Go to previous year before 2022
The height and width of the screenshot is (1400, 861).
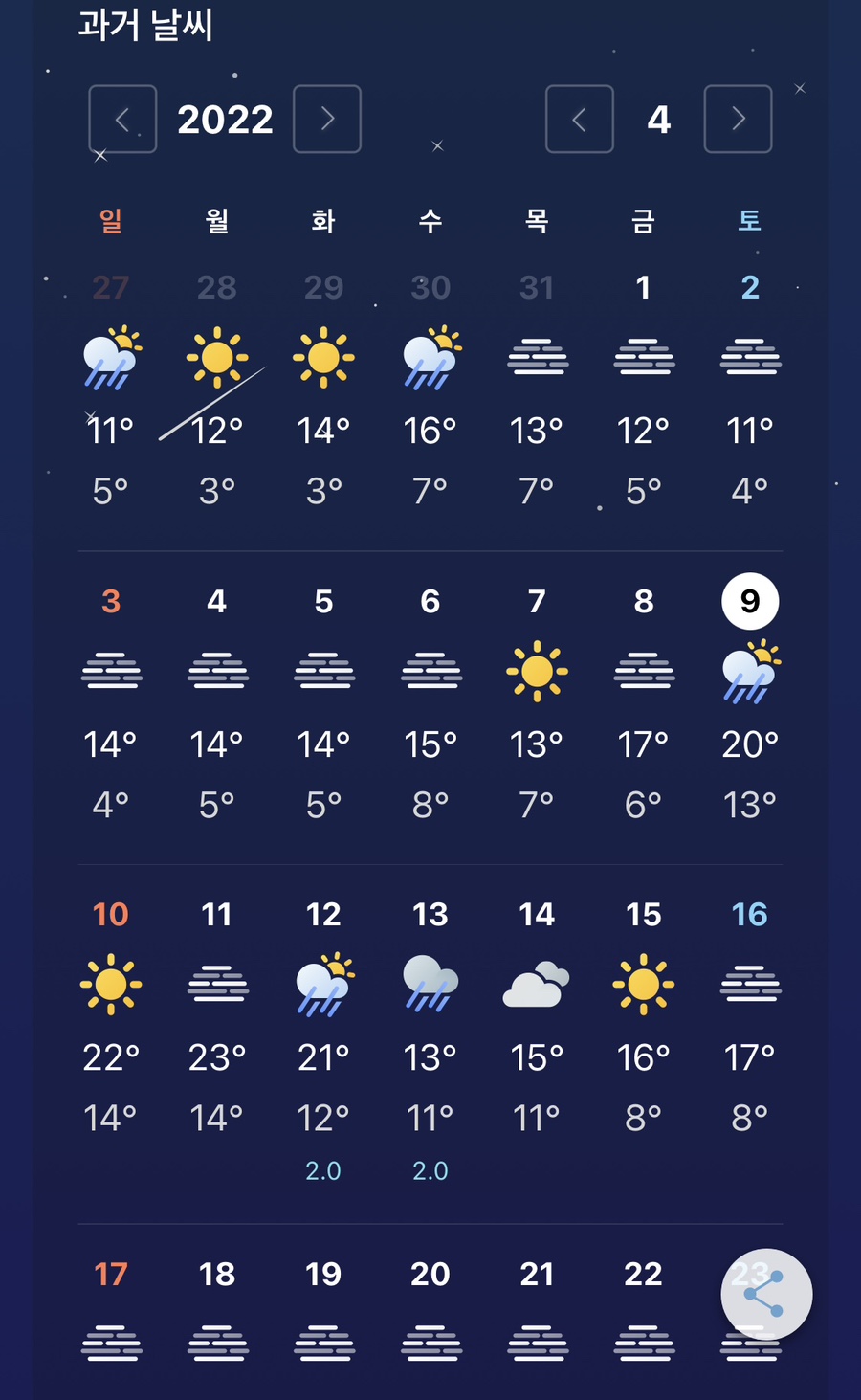(122, 120)
